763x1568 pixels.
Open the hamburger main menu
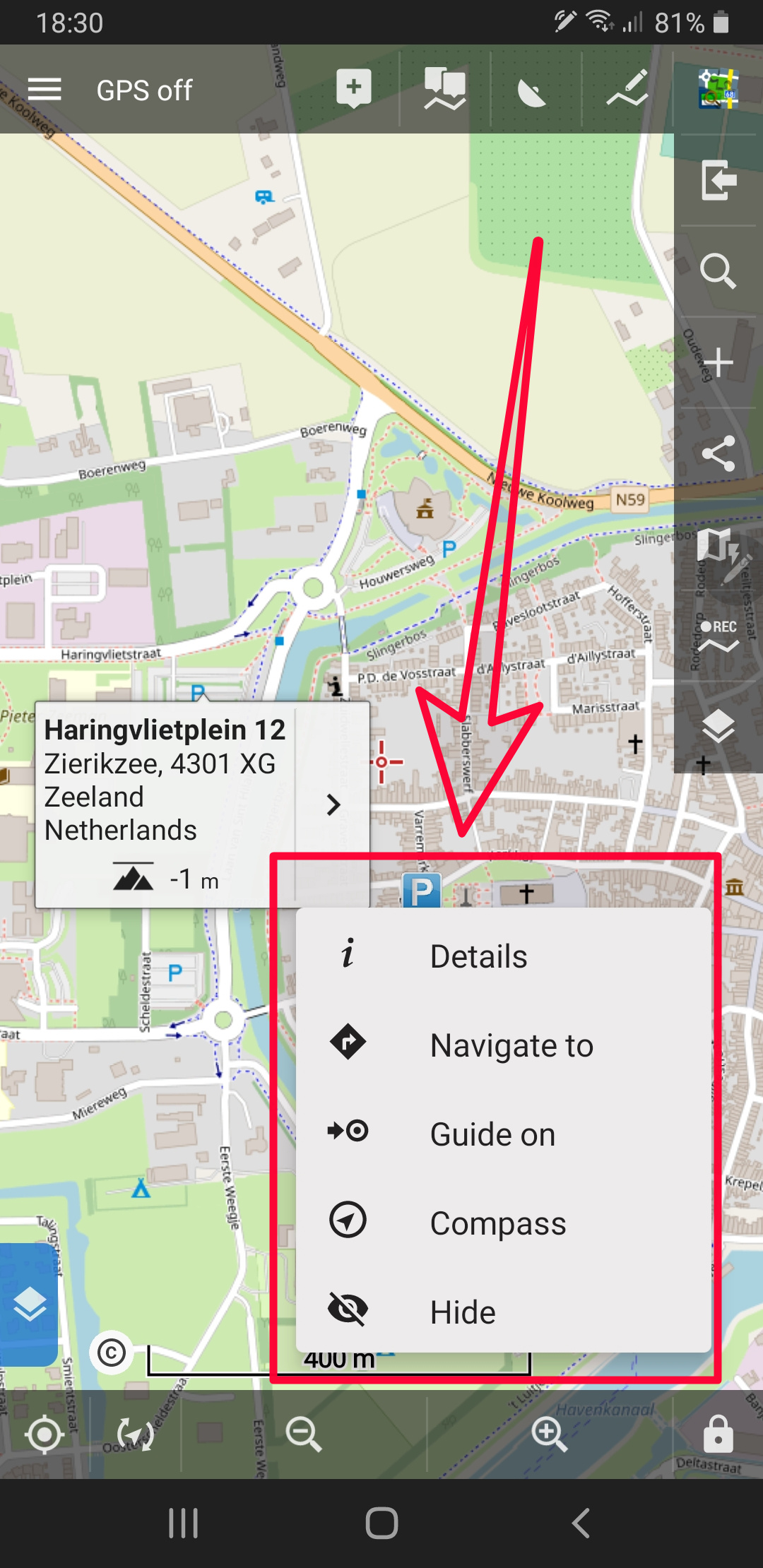[x=45, y=90]
